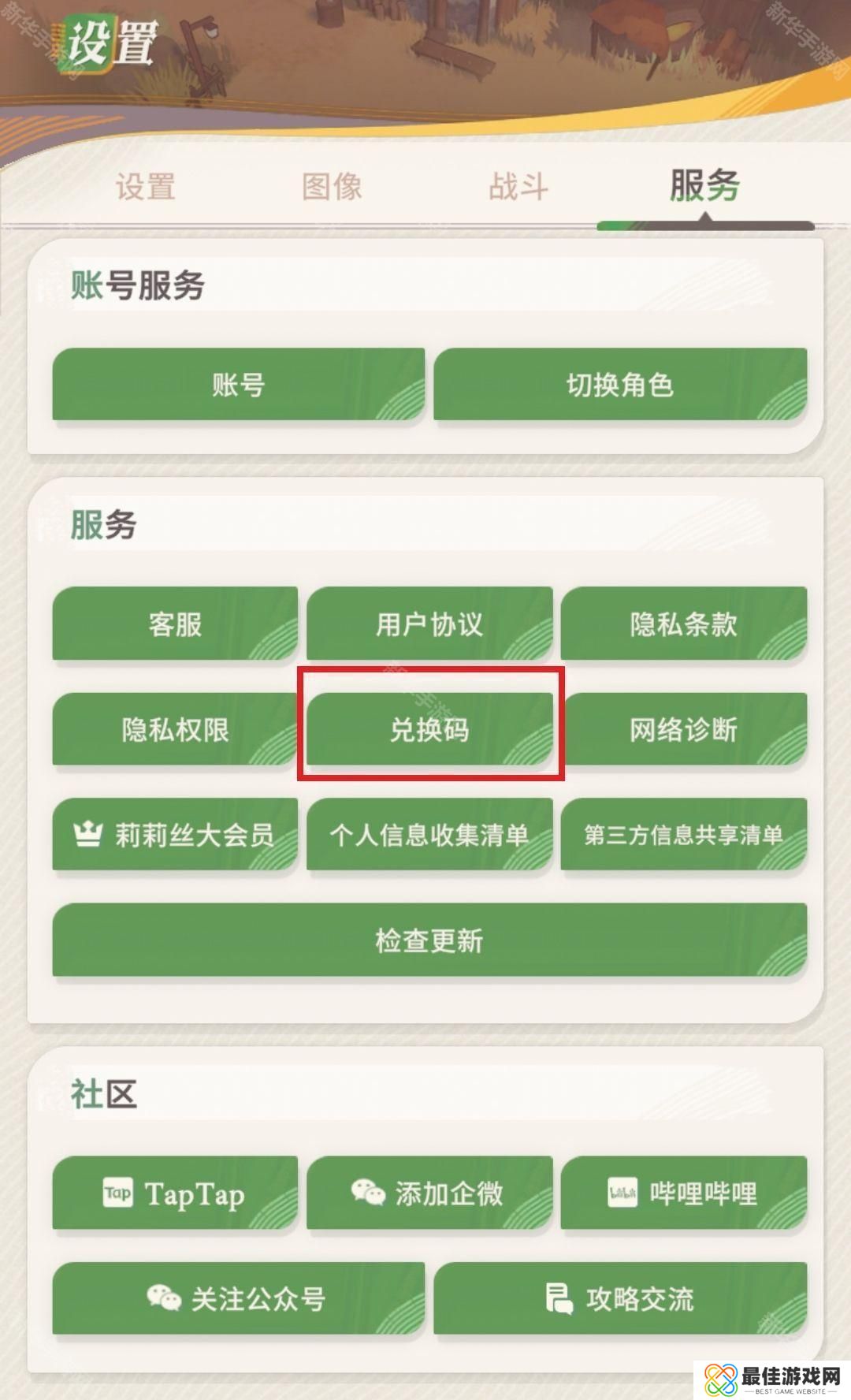
Task: View 第三方信息共享清单
Action: (x=683, y=835)
